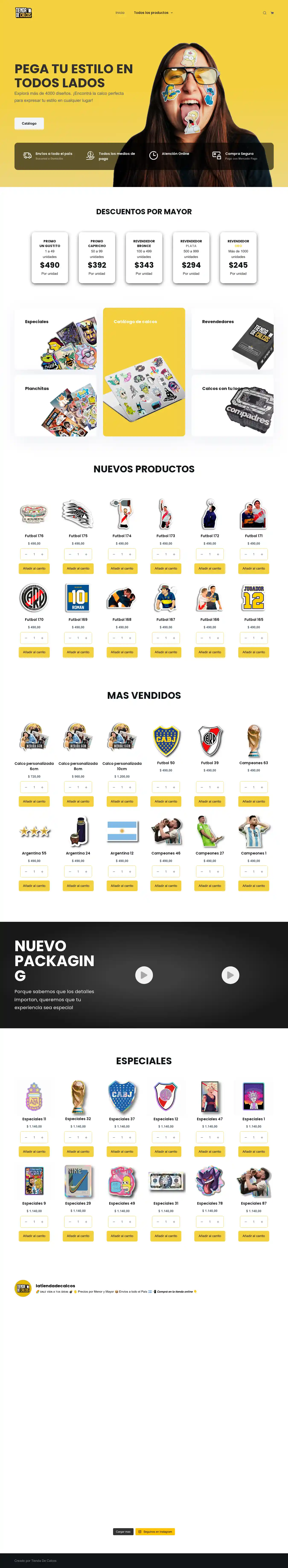
Task: Tap the Cargar más button
Action: (x=123, y=1532)
